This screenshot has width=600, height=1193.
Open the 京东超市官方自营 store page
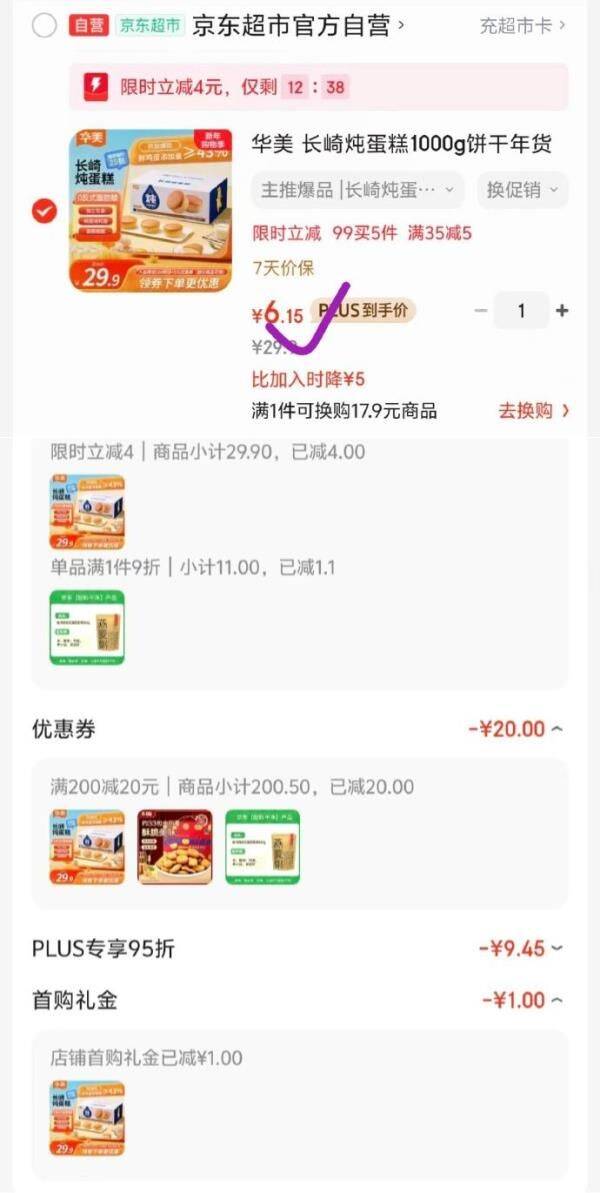298,26
